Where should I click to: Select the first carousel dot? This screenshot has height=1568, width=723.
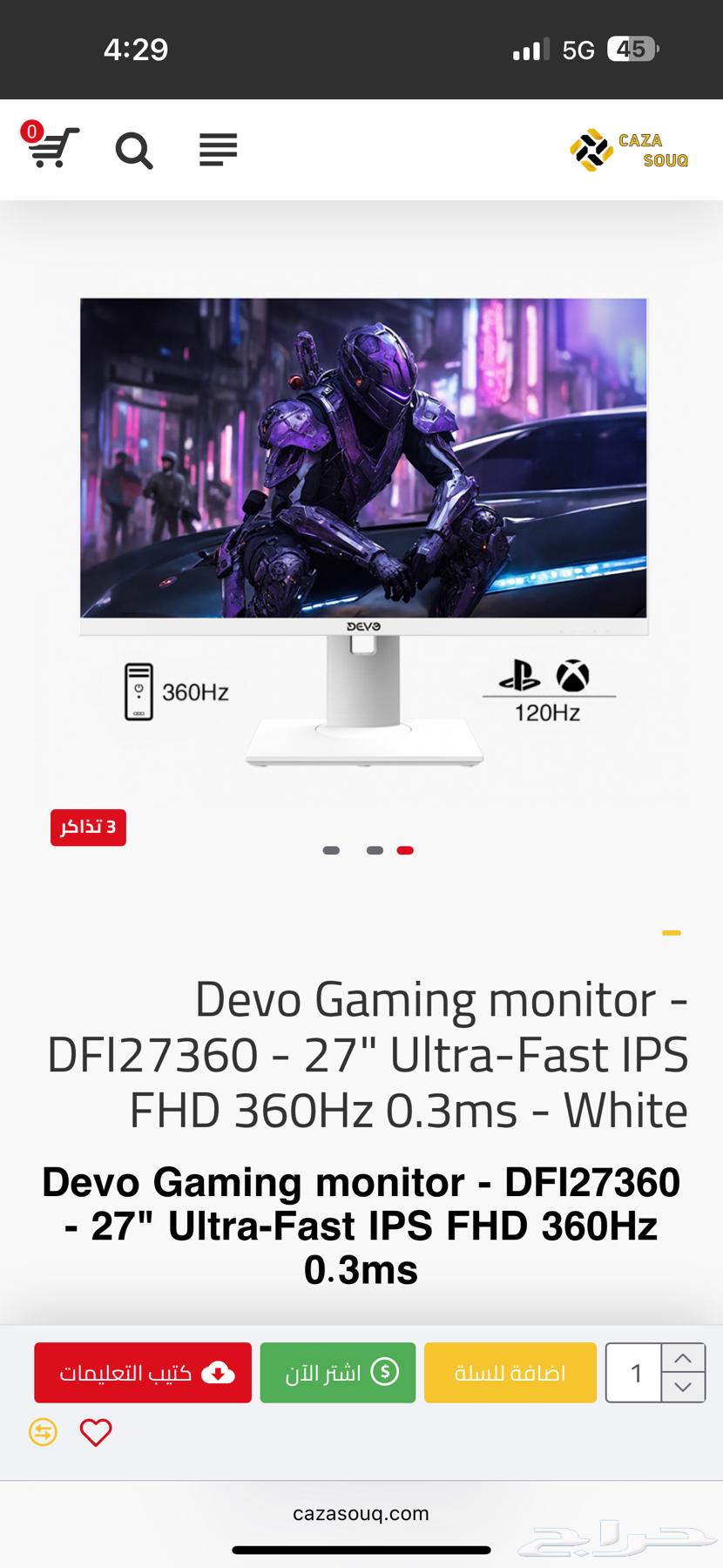(x=331, y=849)
